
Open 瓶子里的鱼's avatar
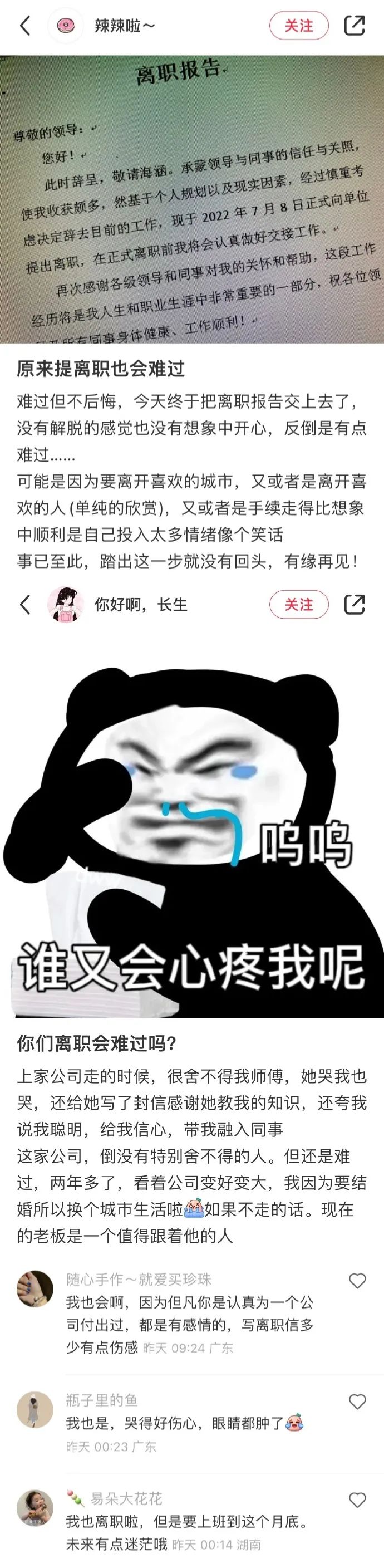point(35,1409)
